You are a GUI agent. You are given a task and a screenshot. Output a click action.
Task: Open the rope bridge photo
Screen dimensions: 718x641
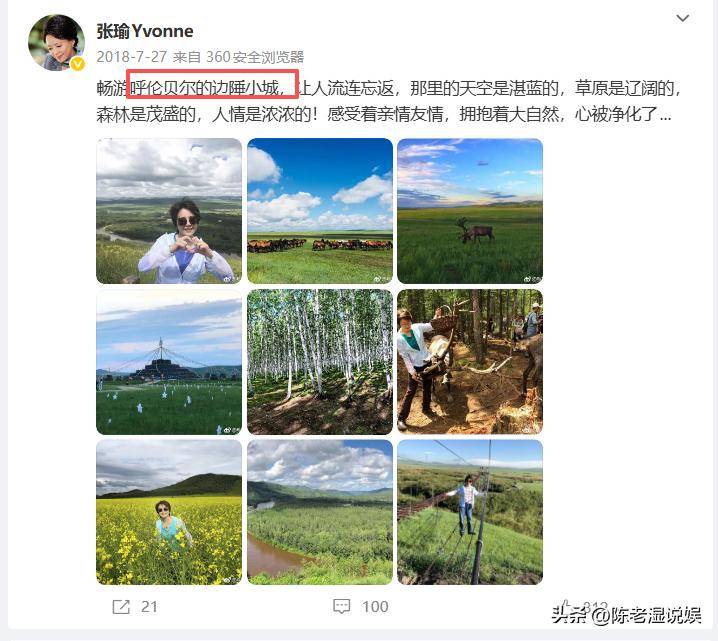click(x=470, y=512)
